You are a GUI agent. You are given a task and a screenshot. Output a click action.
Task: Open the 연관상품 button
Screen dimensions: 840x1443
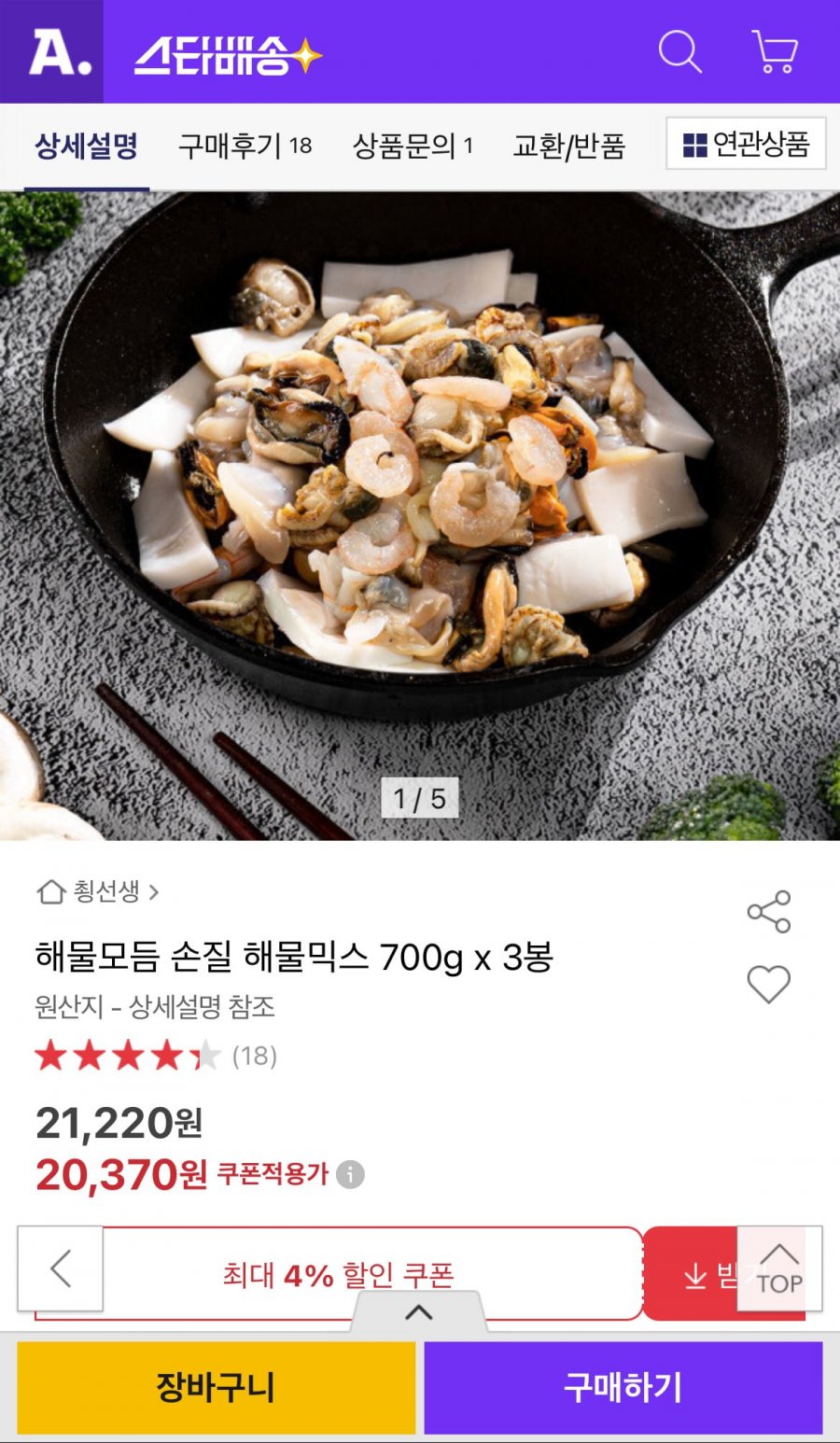click(x=746, y=144)
